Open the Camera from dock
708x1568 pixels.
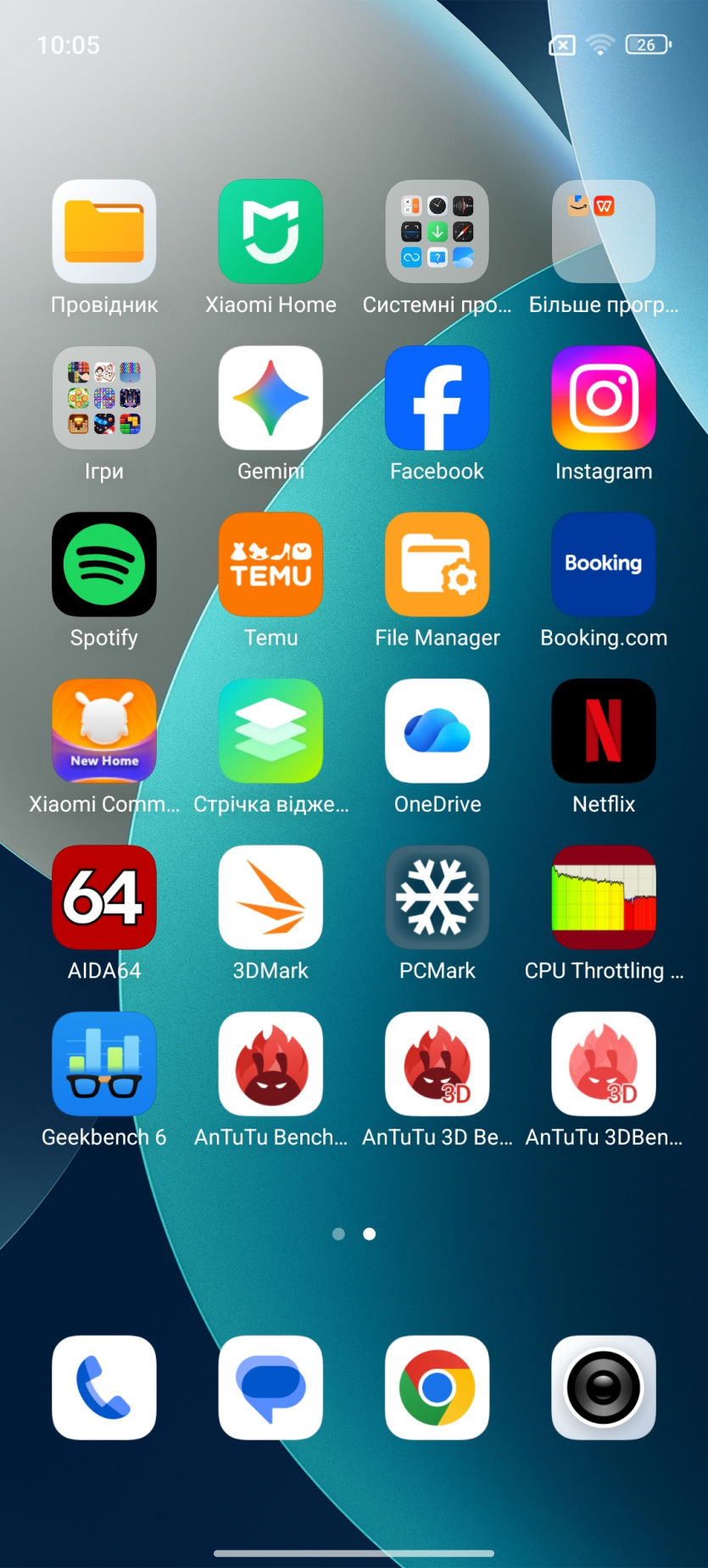(603, 1387)
